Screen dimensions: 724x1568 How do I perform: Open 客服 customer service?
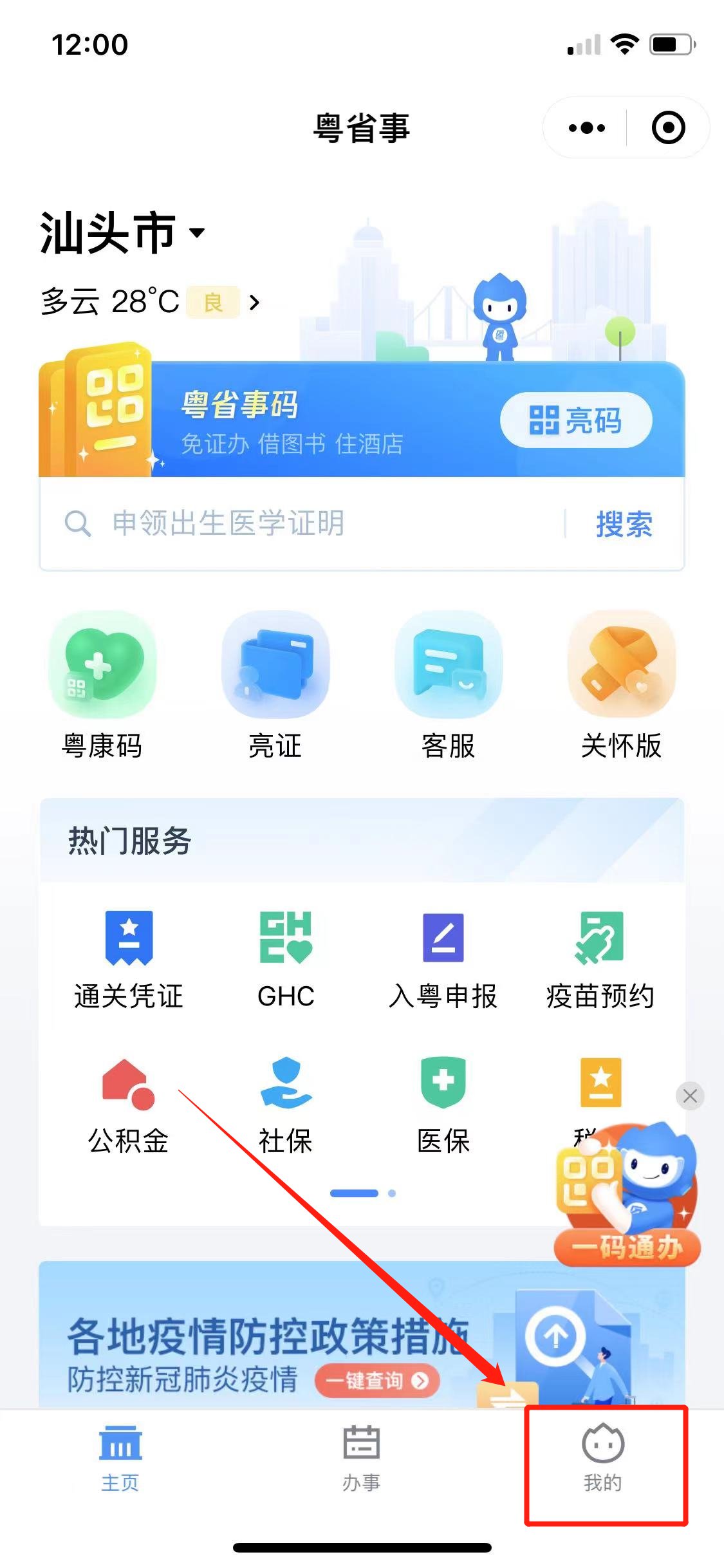(448, 686)
